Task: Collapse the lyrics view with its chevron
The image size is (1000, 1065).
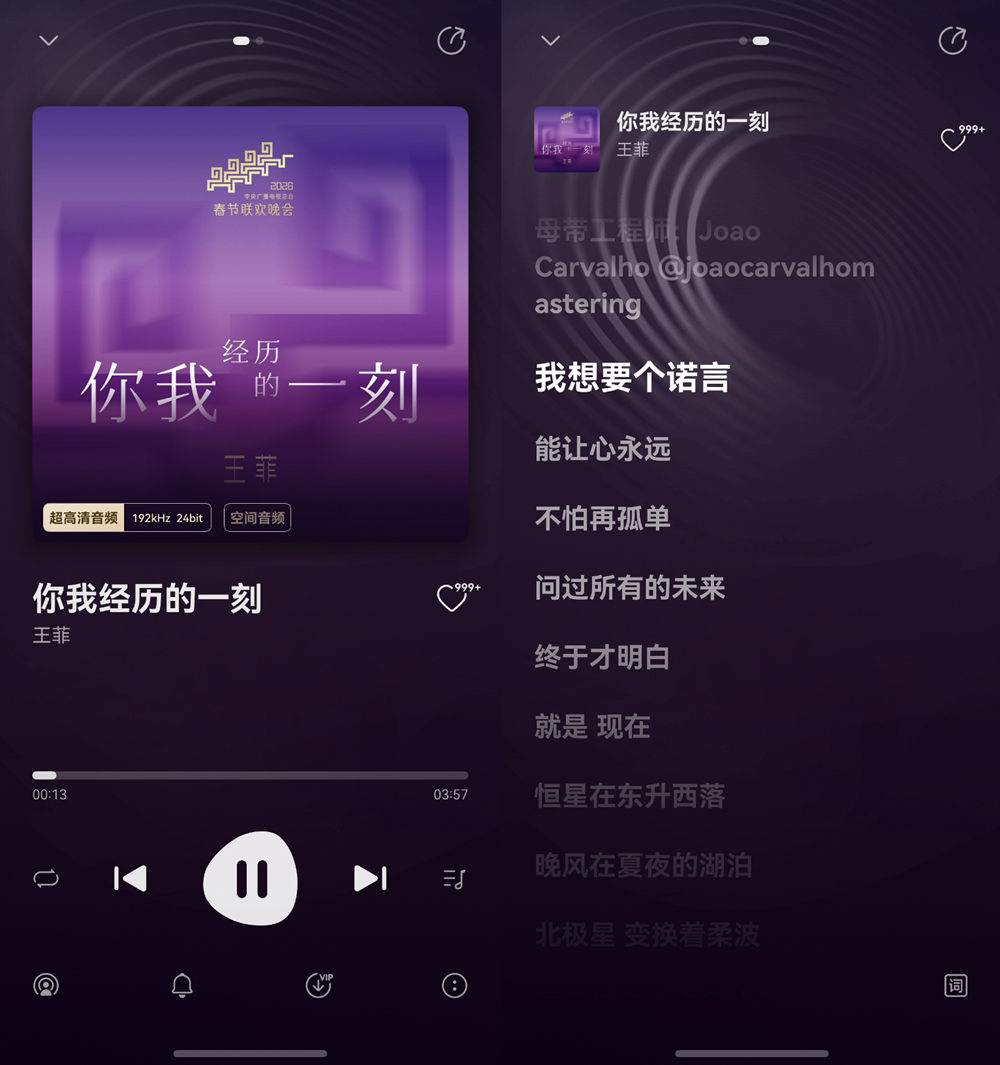Action: (x=549, y=41)
